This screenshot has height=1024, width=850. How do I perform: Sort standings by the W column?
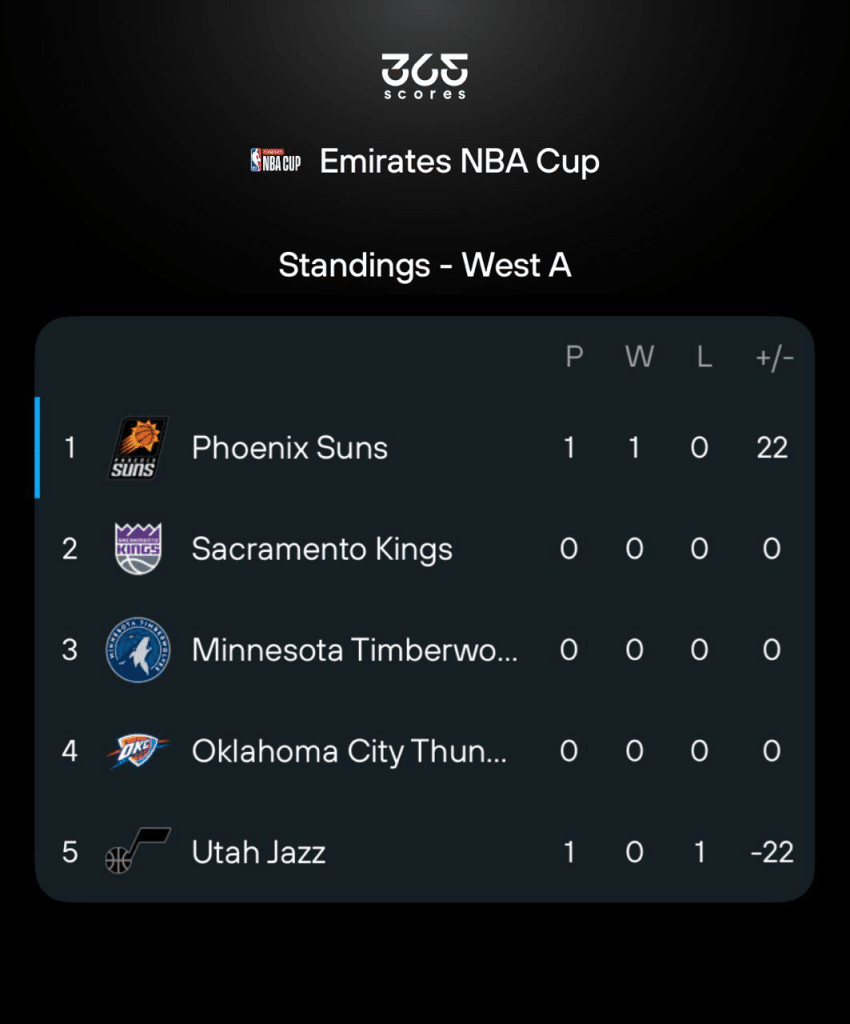point(638,356)
